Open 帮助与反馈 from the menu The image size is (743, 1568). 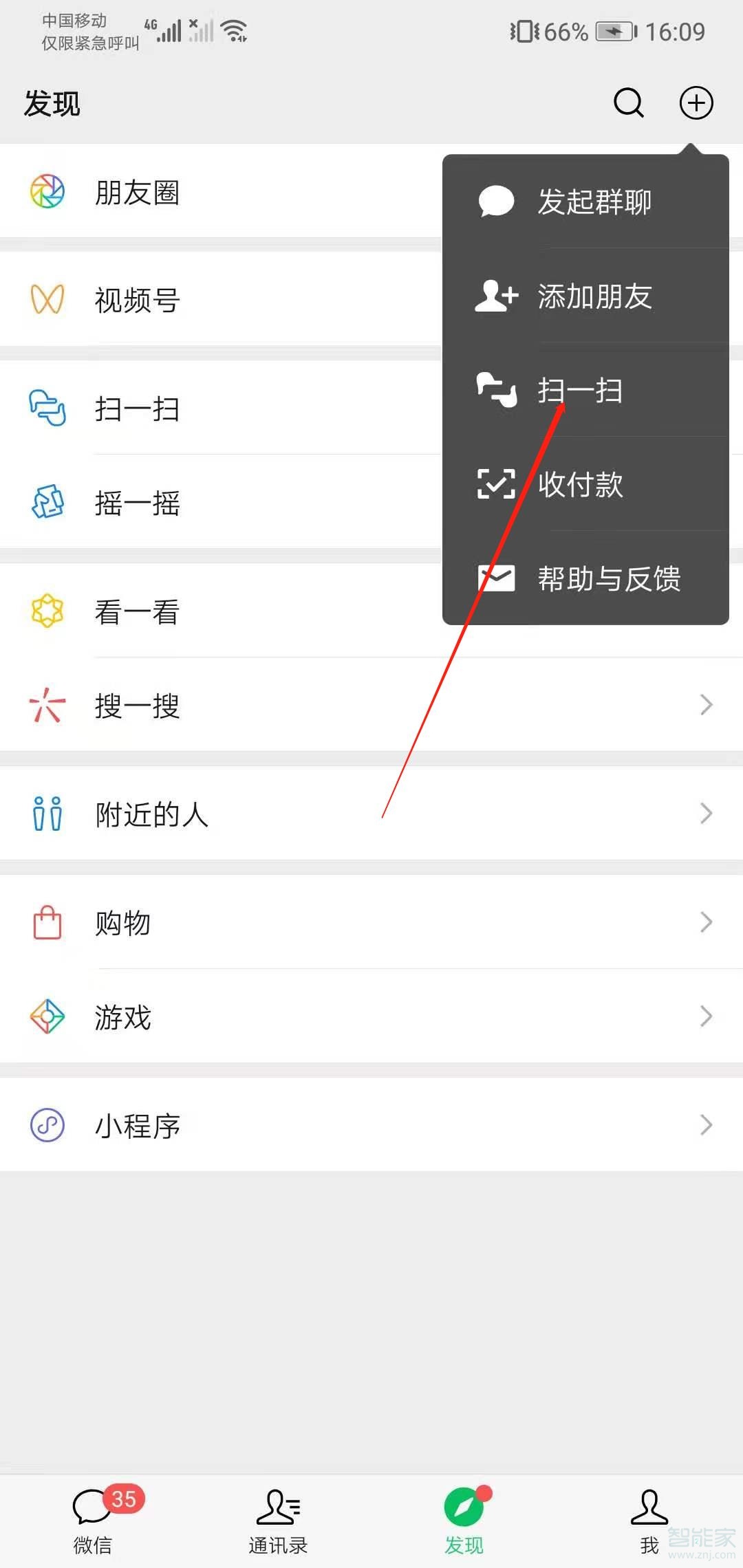click(609, 579)
